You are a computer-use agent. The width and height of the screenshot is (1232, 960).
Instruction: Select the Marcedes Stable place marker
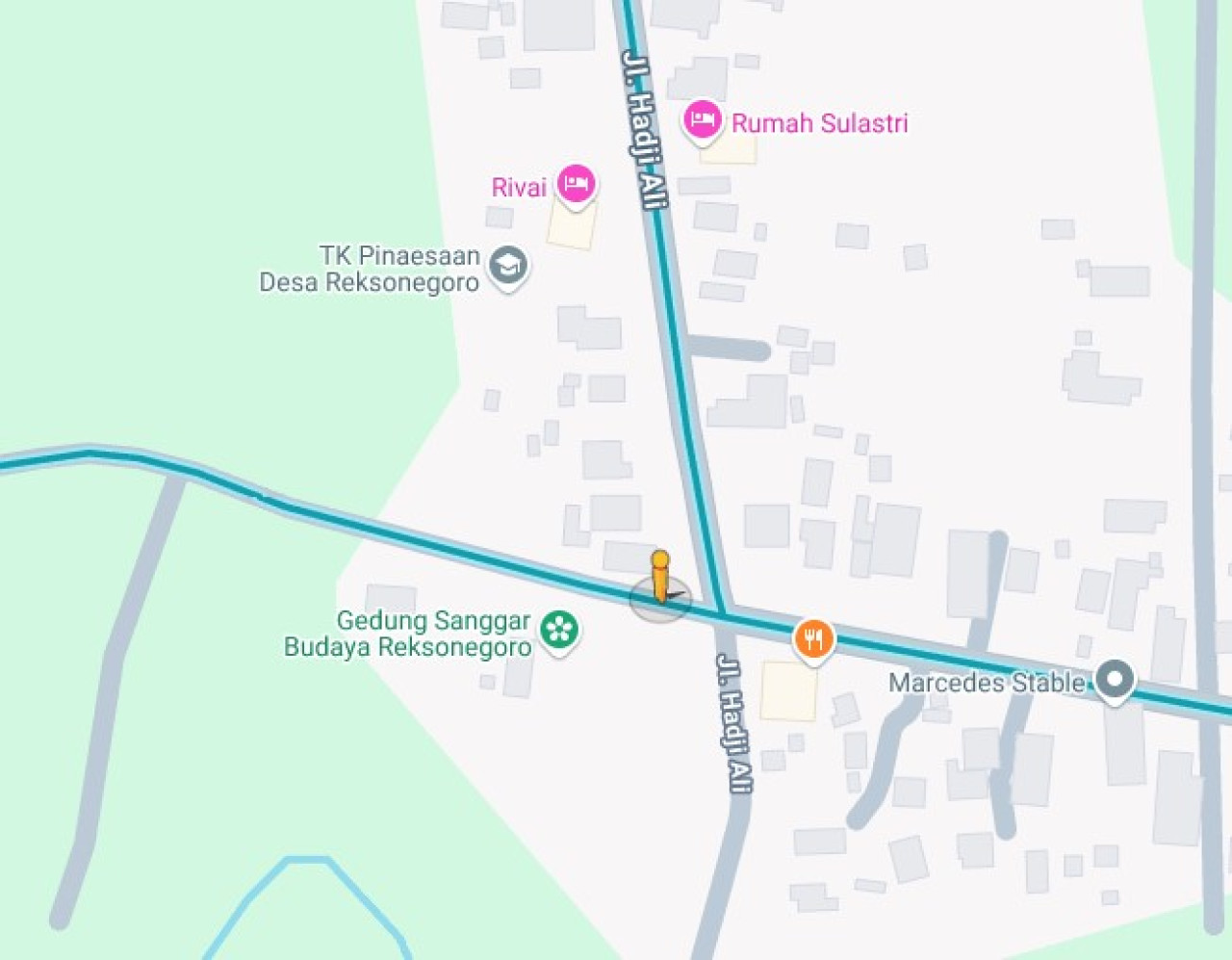tap(1115, 680)
